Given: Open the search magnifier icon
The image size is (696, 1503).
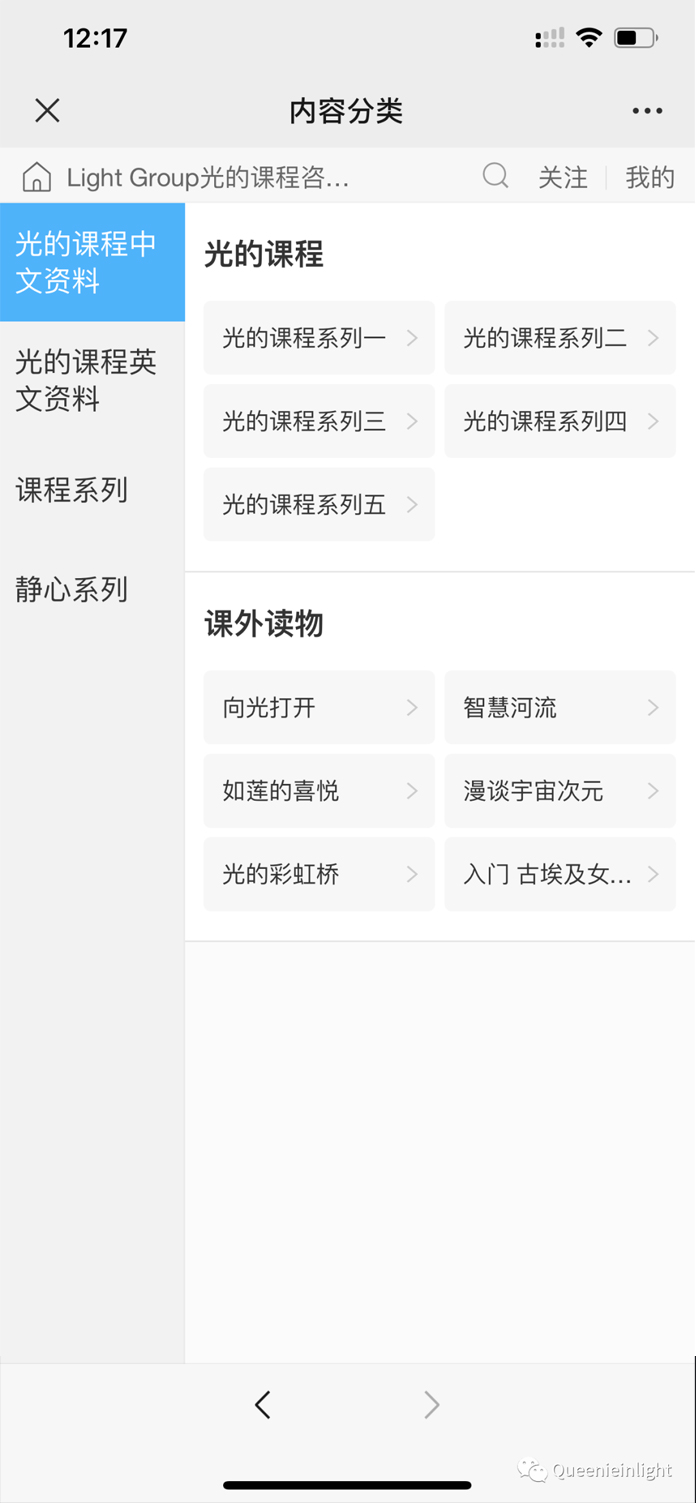Looking at the screenshot, I should click(495, 177).
